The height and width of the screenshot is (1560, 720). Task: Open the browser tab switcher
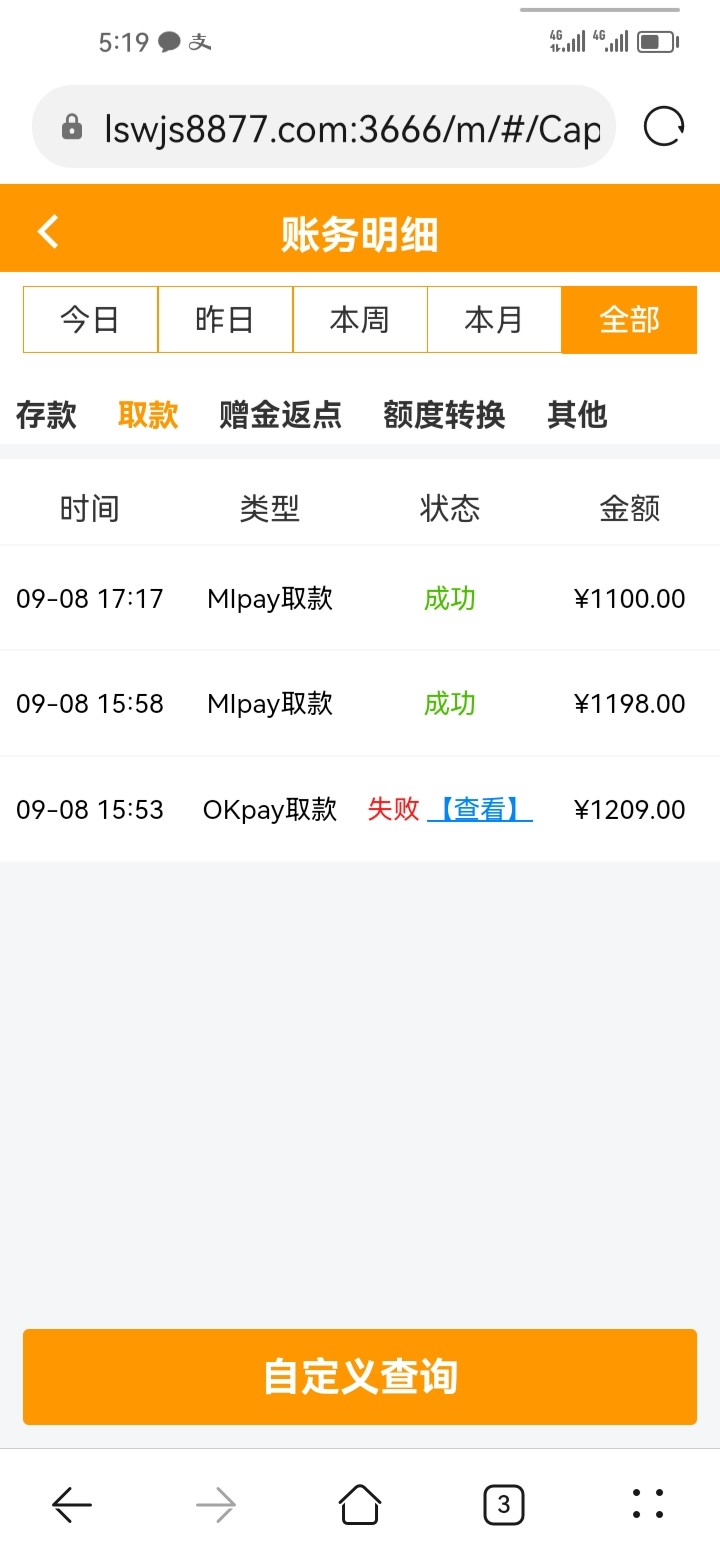coord(503,1504)
